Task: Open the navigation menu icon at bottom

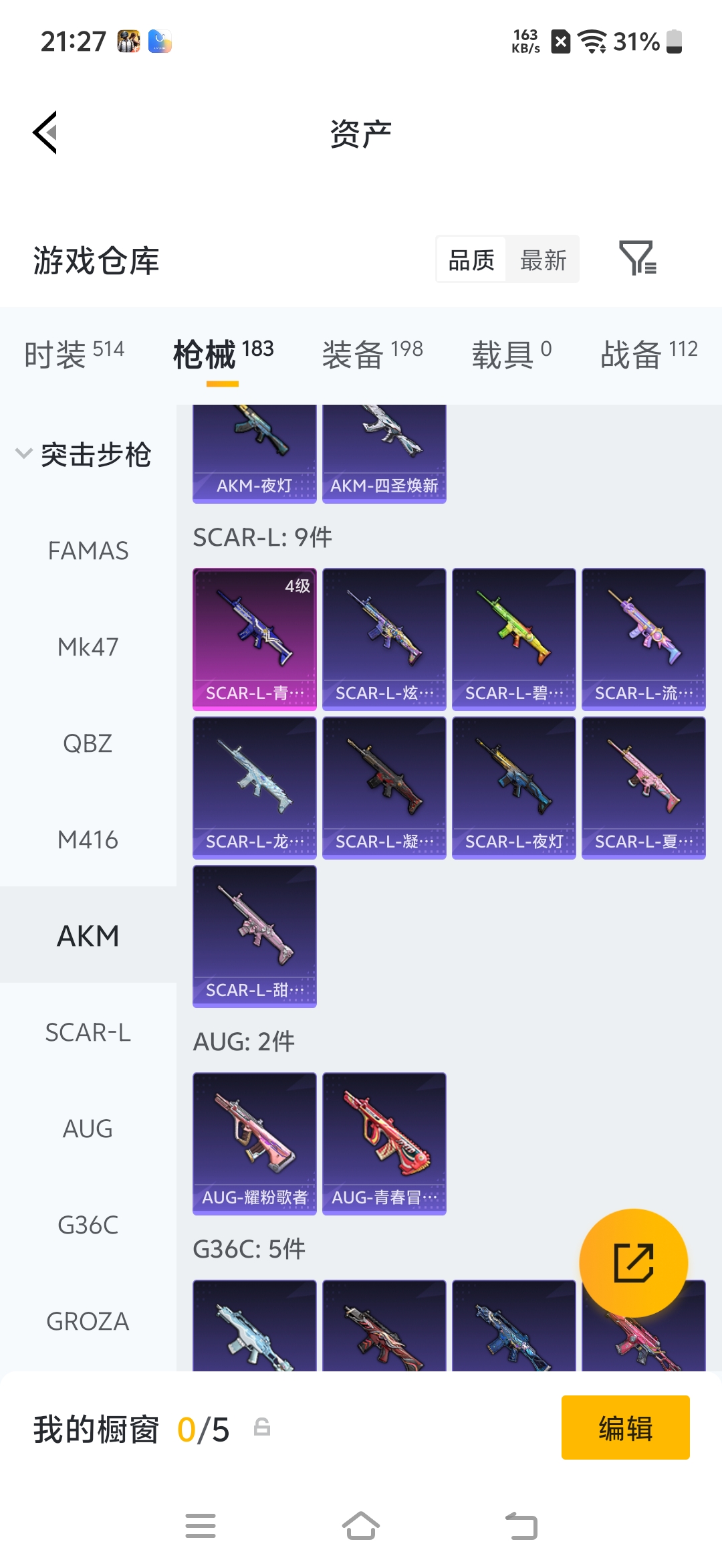Action: tap(201, 1526)
